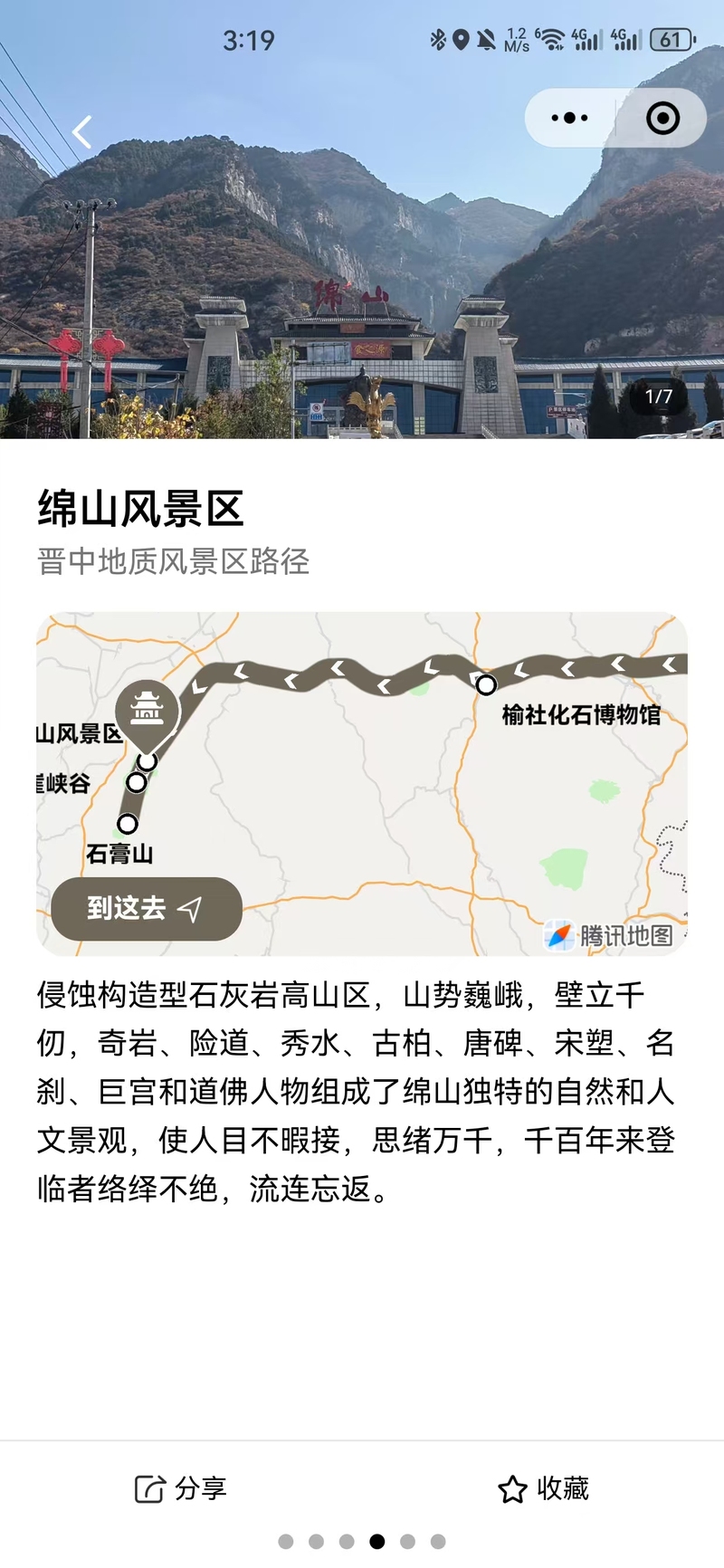Image resolution: width=724 pixels, height=1568 pixels.
Task: Open the 绵山 entrance photo gallery
Action: tap(362, 272)
